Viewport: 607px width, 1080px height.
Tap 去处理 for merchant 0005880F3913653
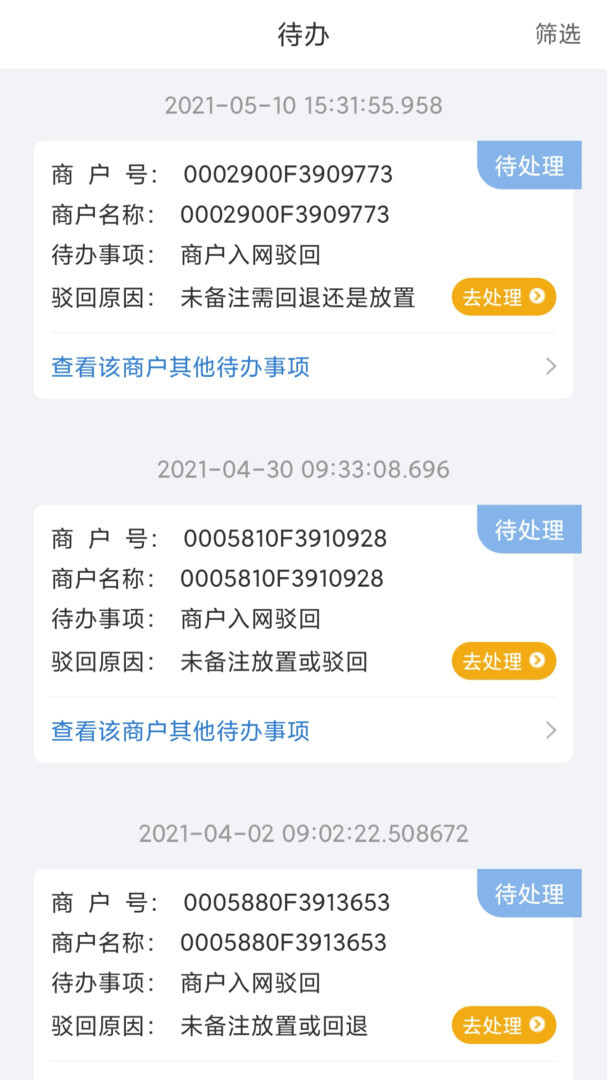point(503,1025)
